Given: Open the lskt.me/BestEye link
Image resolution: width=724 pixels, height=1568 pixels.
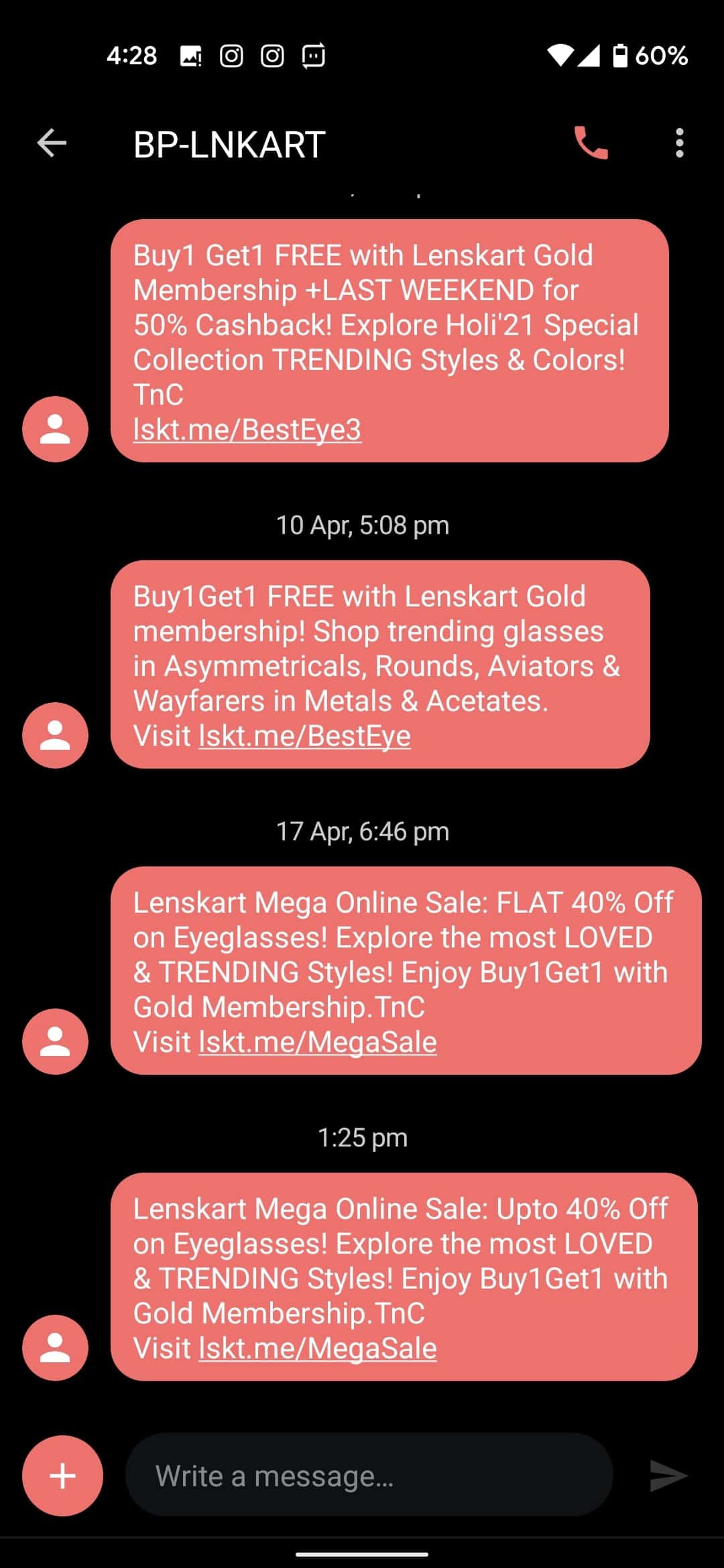Looking at the screenshot, I should [x=304, y=735].
